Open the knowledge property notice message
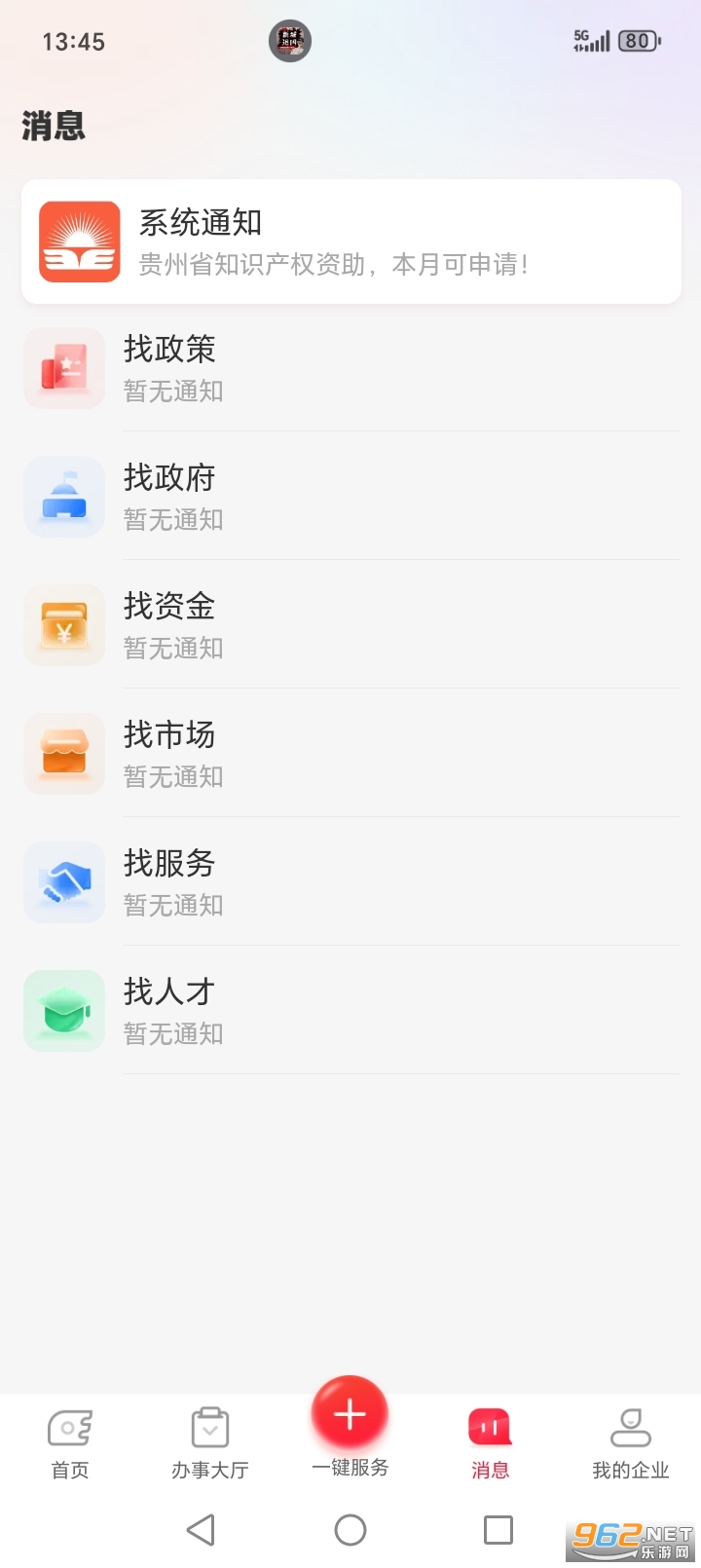Viewport: 701px width, 1568px height. point(350,240)
